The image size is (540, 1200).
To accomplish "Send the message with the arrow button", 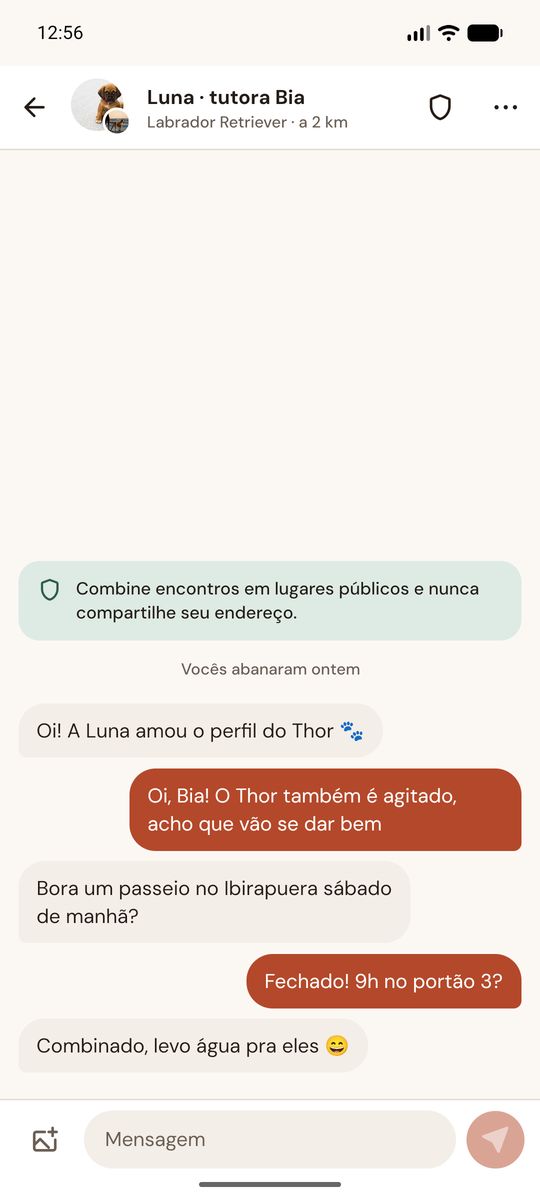I will (495, 1139).
